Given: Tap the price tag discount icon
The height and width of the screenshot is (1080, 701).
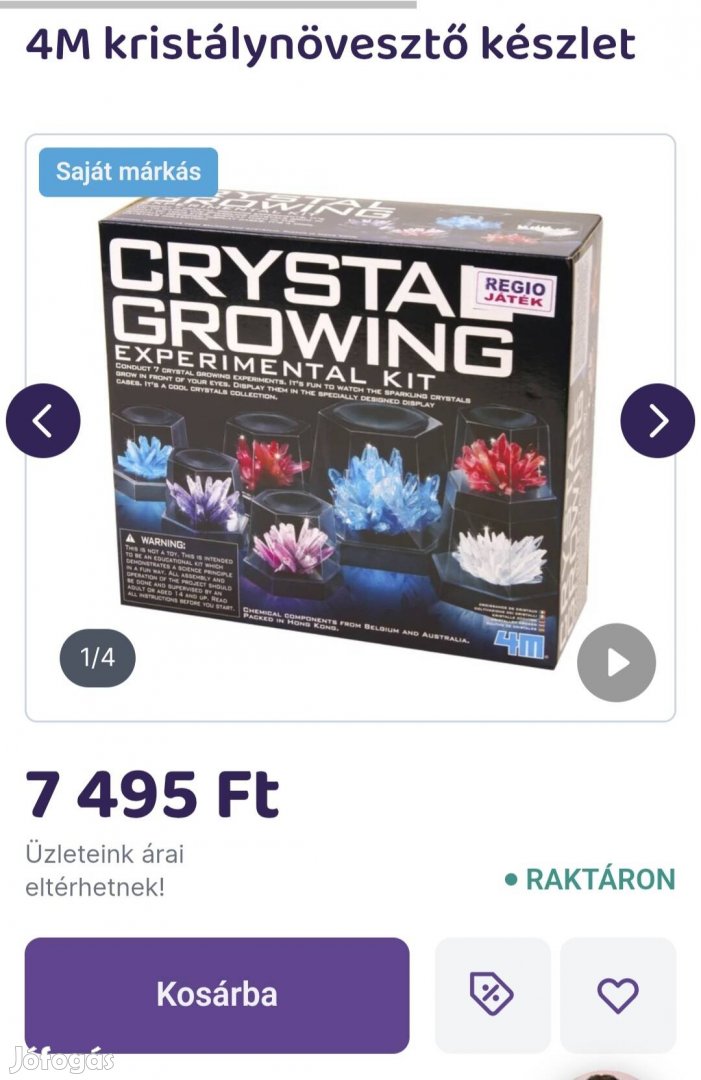Looking at the screenshot, I should coord(492,994).
